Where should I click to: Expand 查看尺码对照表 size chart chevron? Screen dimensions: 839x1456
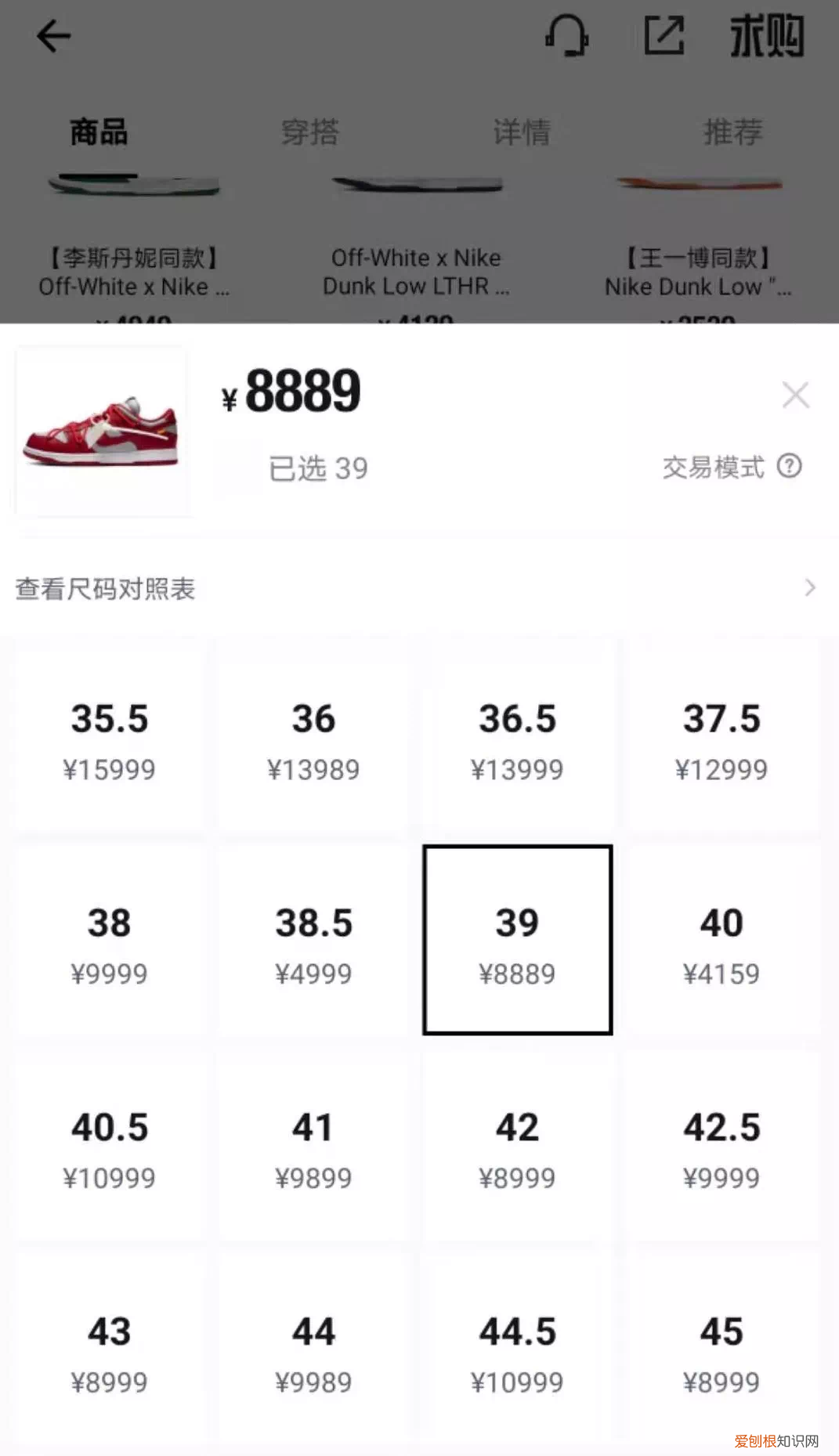(x=809, y=587)
